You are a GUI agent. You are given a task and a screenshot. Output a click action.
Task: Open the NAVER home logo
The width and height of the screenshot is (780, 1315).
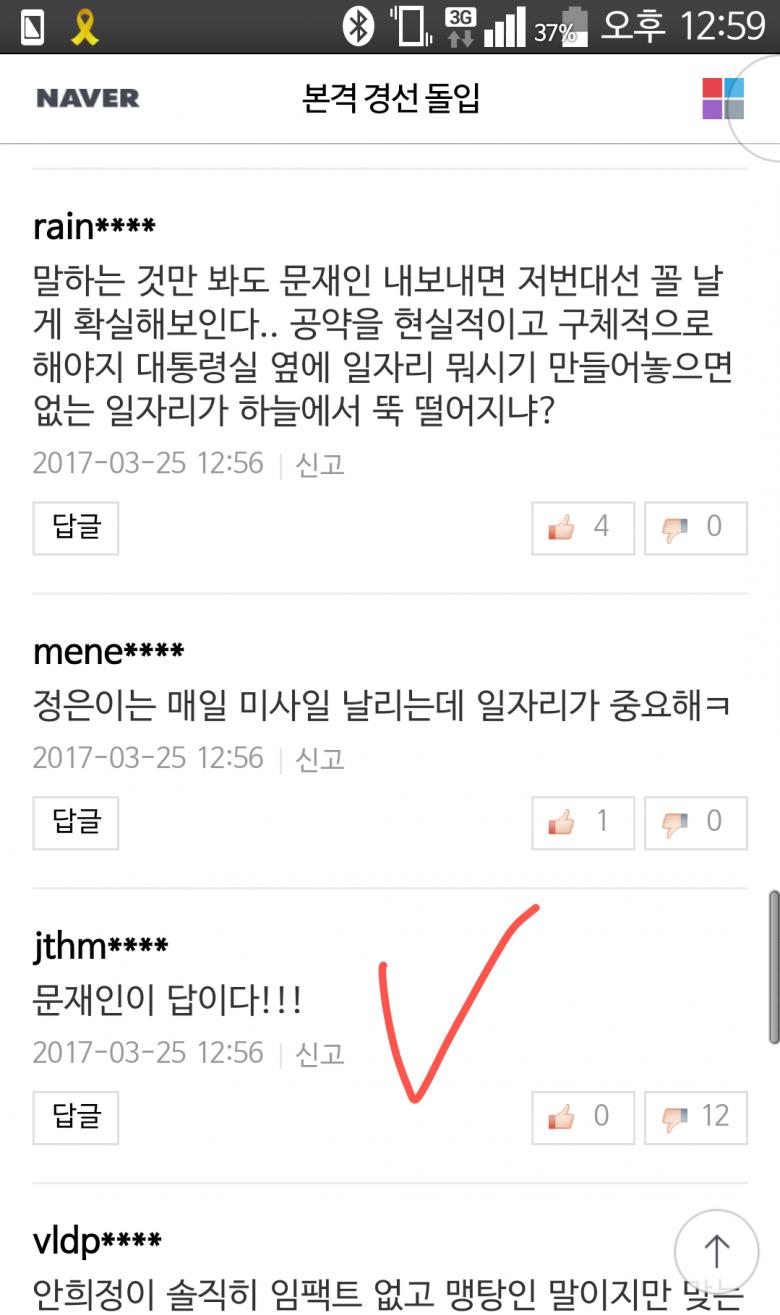coord(88,98)
